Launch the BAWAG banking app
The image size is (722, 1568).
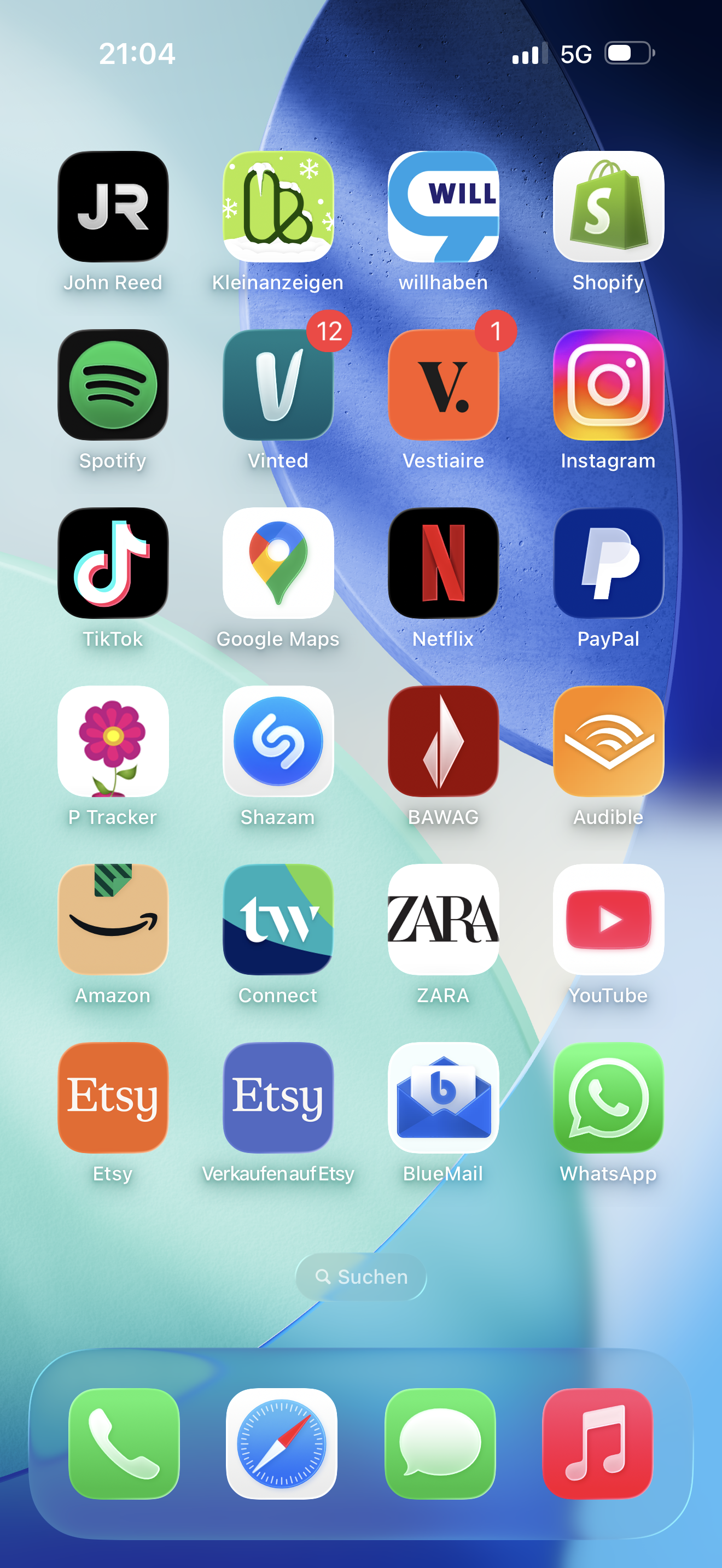[x=443, y=741]
